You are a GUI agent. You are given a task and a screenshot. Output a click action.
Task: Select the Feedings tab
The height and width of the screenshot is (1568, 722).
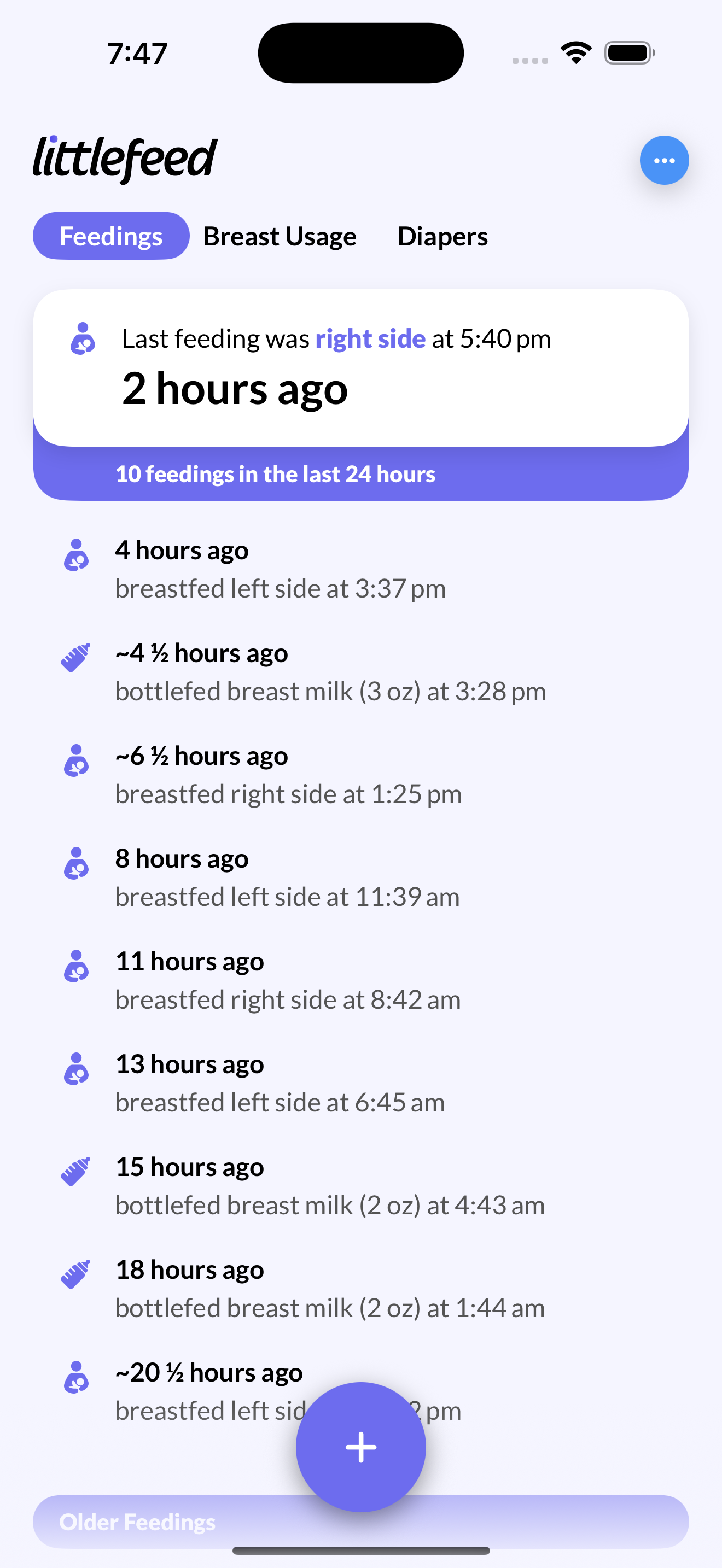pyautogui.click(x=111, y=236)
